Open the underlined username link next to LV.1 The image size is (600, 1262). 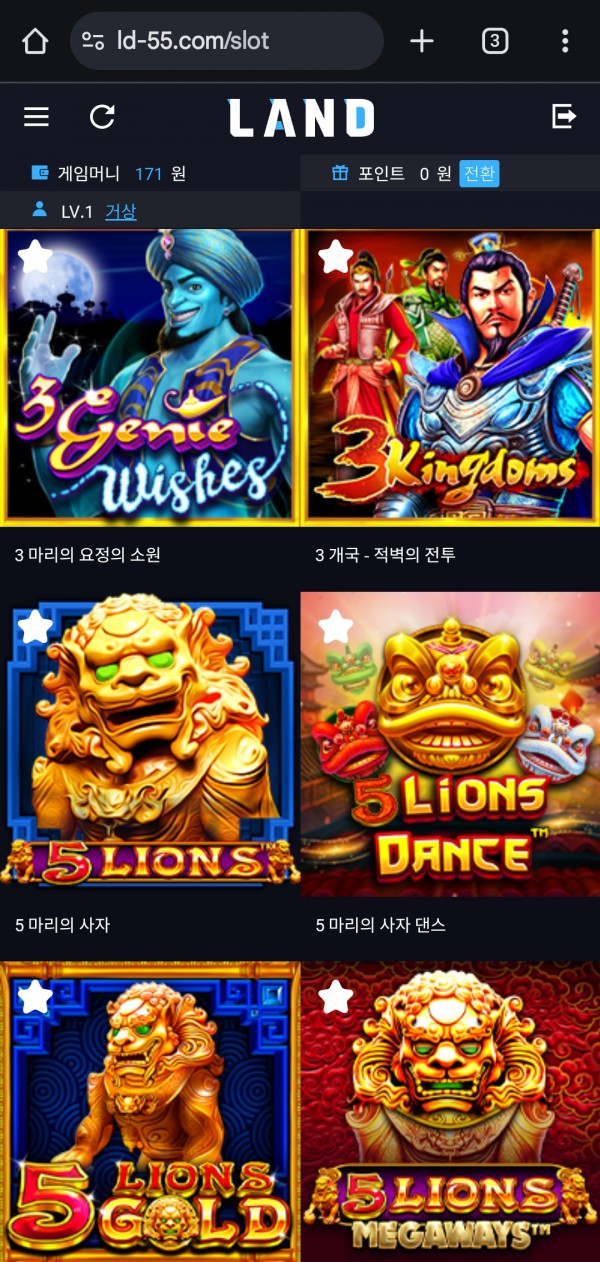click(121, 211)
